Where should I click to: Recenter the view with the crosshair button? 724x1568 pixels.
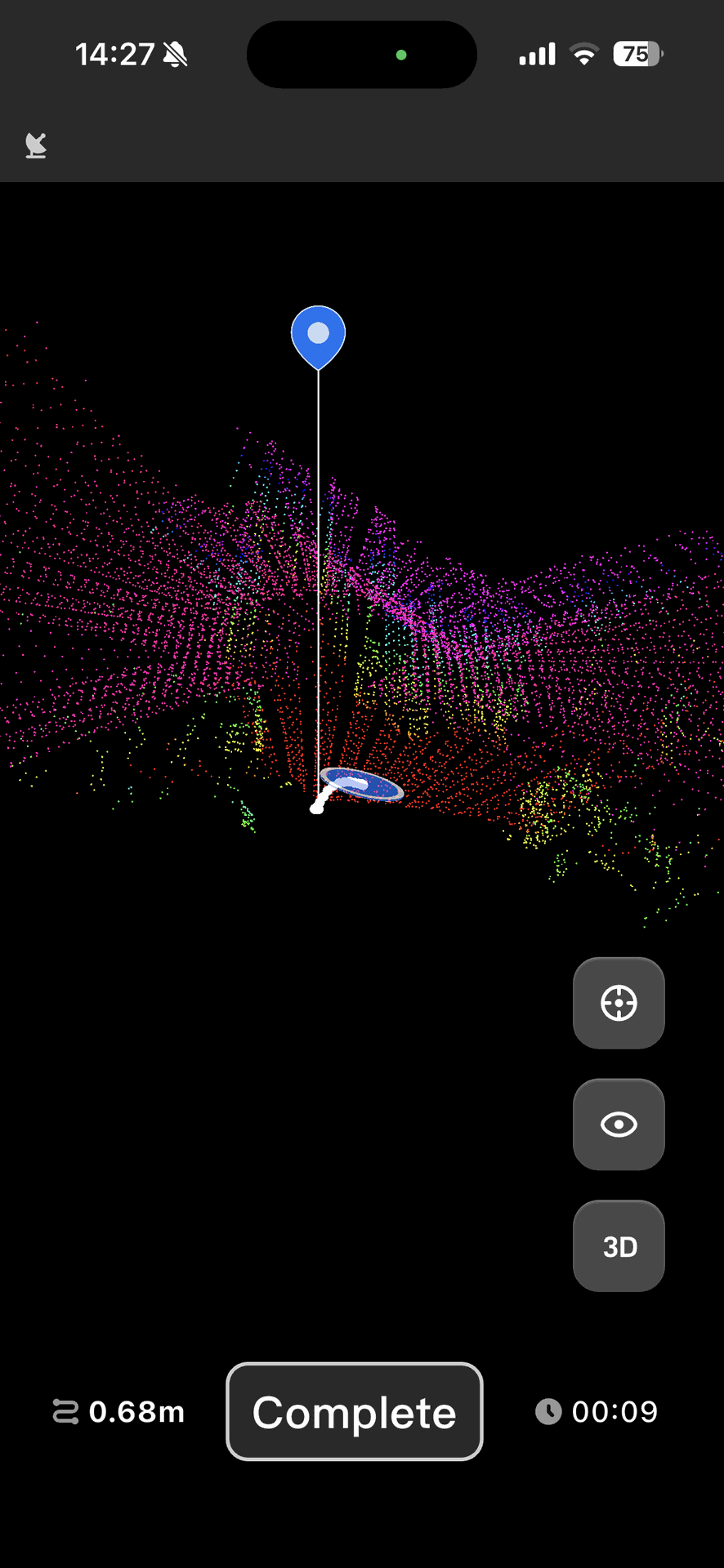click(x=619, y=1003)
